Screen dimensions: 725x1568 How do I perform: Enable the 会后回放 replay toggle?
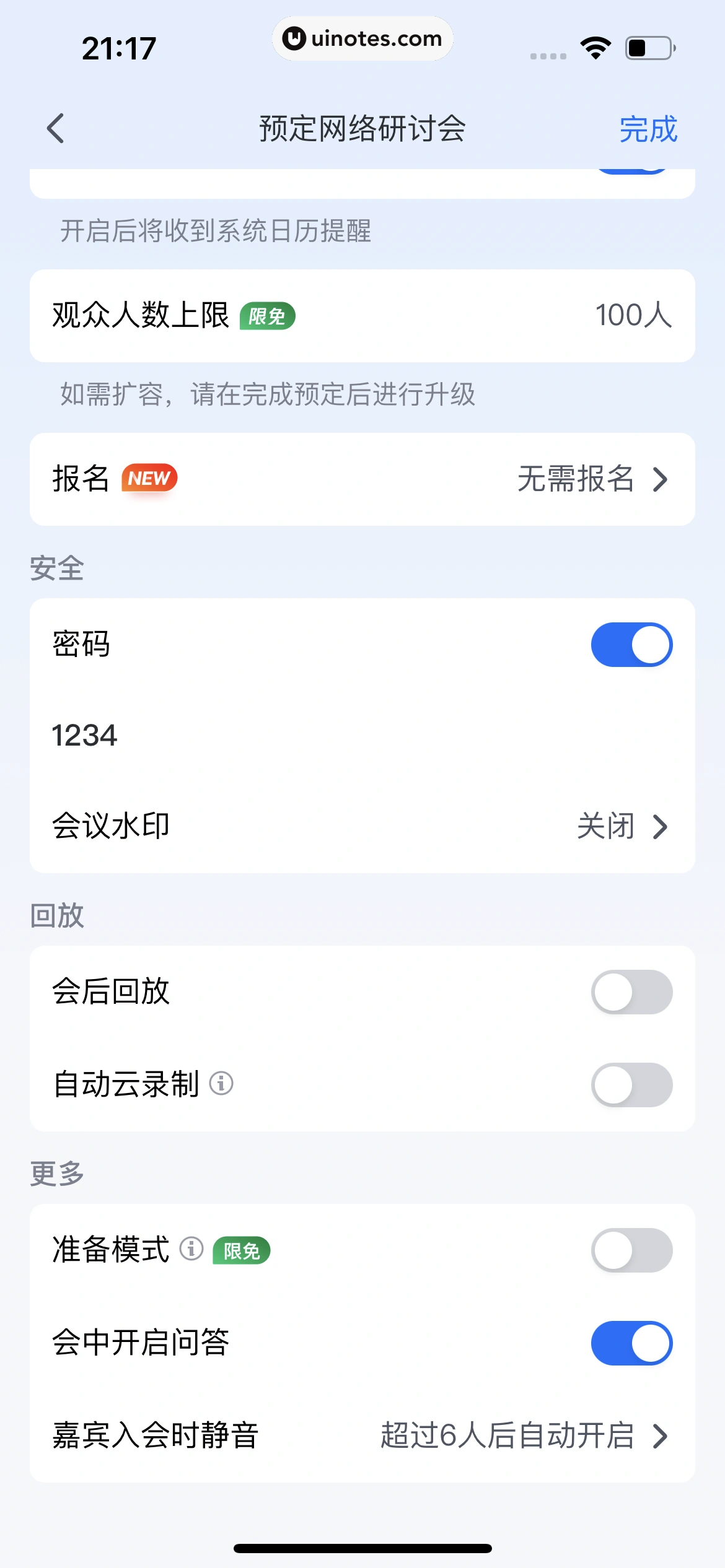coord(631,991)
